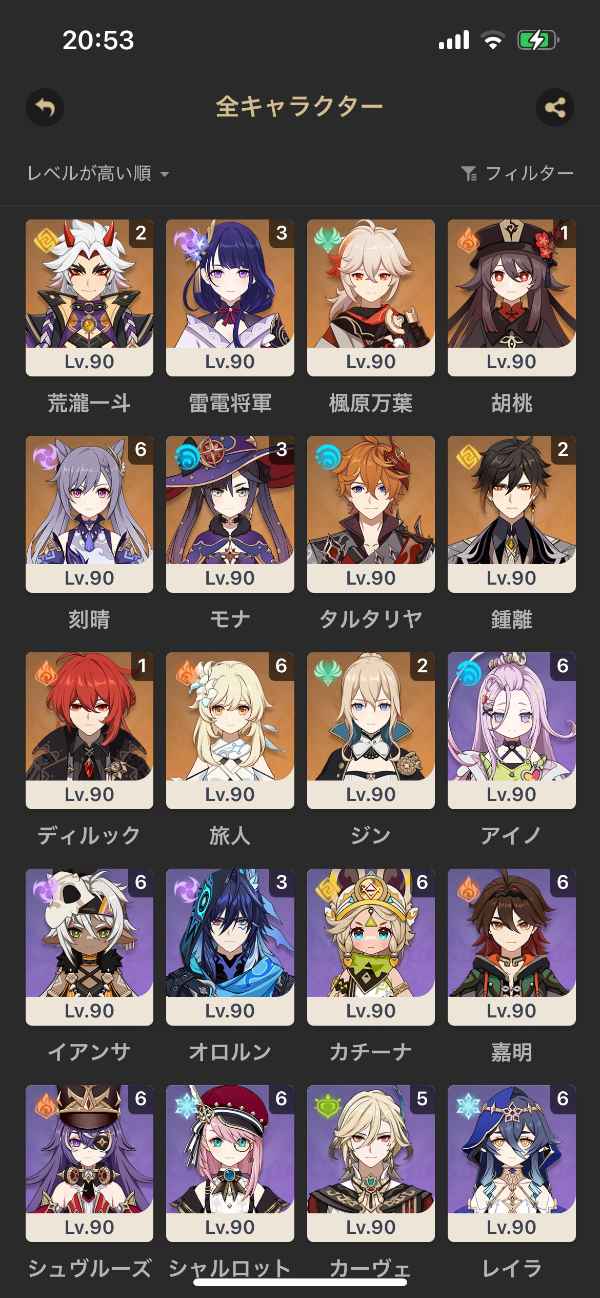Open ジン character details
The width and height of the screenshot is (600, 1298).
pos(371,730)
